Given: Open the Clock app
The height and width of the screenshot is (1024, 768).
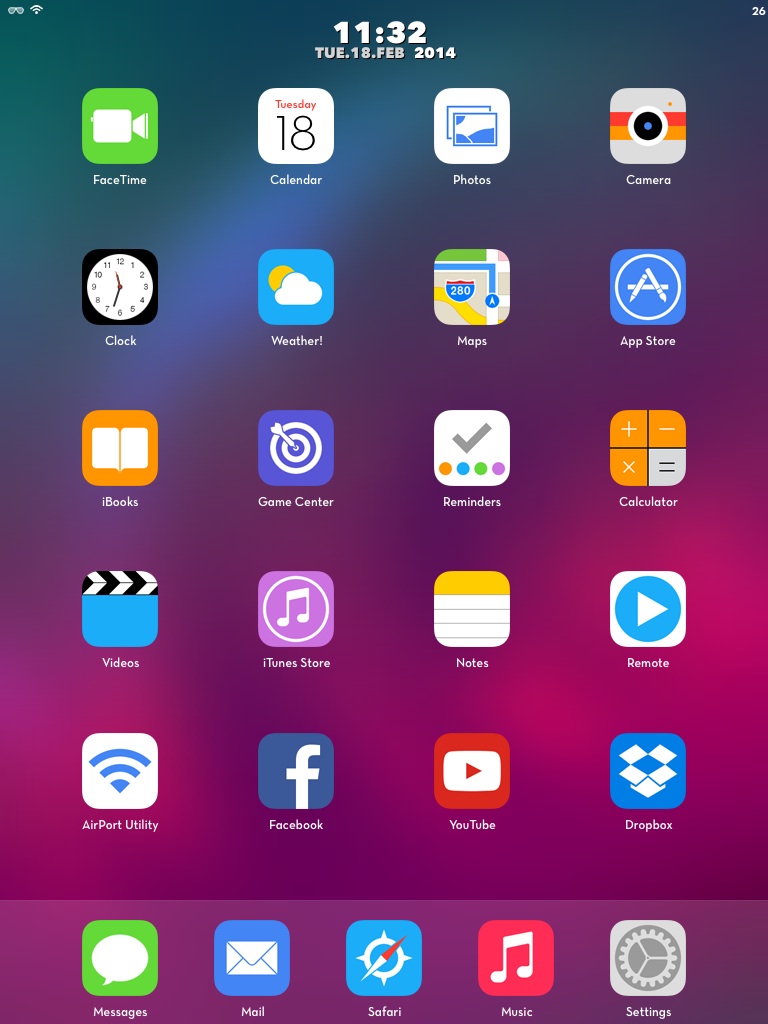Looking at the screenshot, I should [x=120, y=287].
